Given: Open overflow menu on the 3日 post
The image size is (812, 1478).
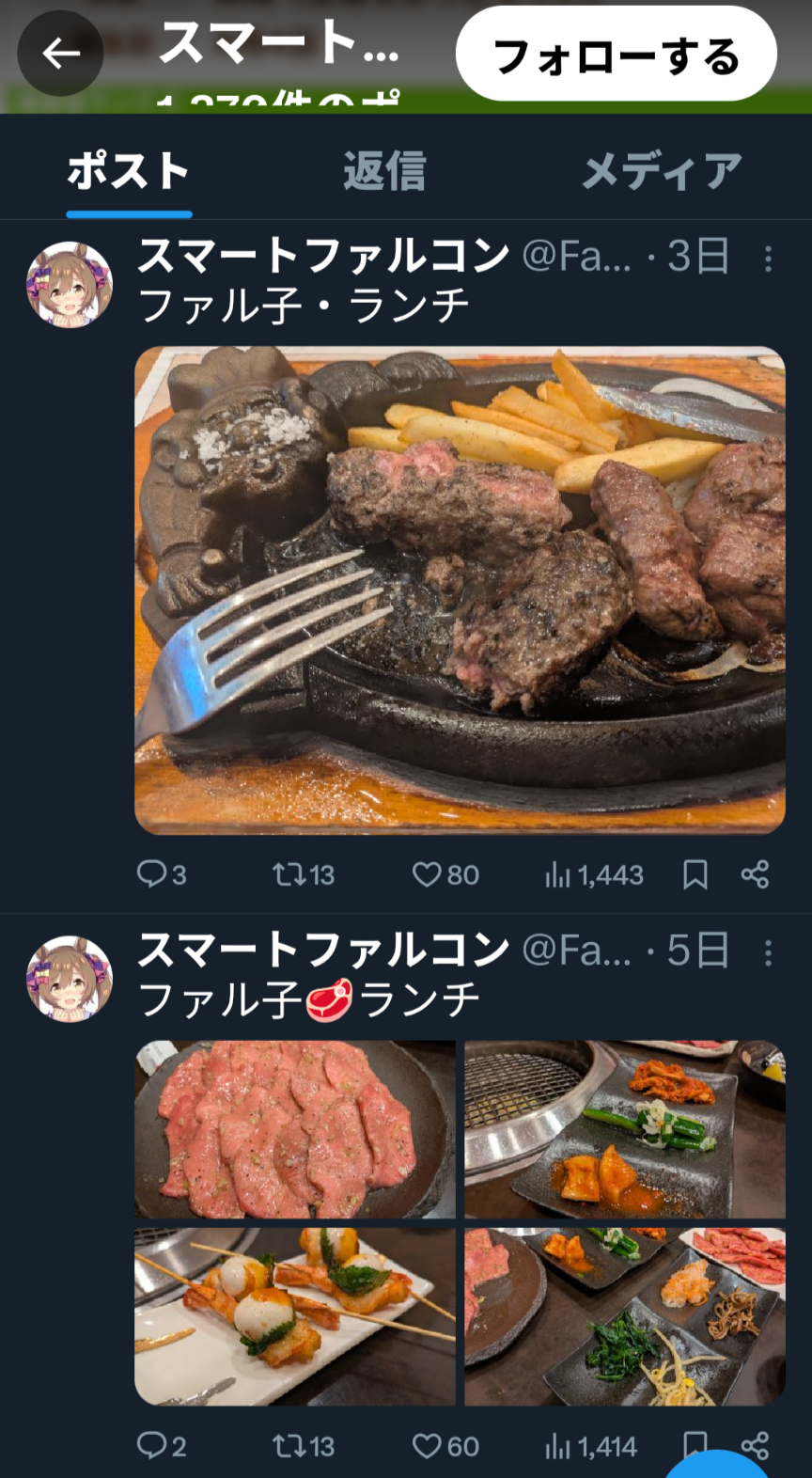Looking at the screenshot, I should (x=768, y=259).
